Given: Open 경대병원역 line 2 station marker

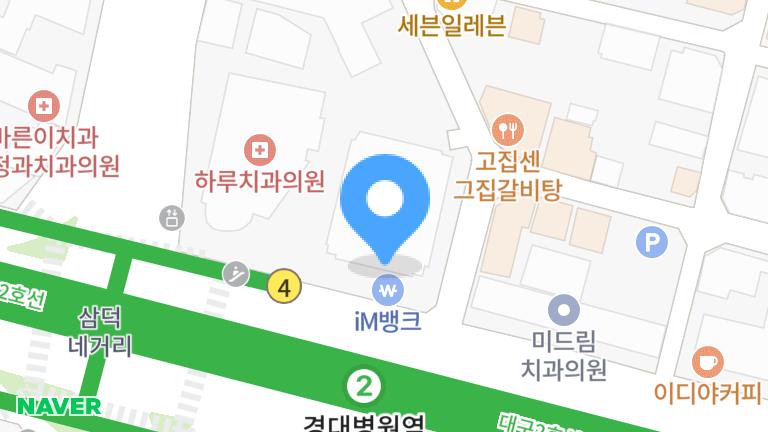Looking at the screenshot, I should tap(366, 385).
